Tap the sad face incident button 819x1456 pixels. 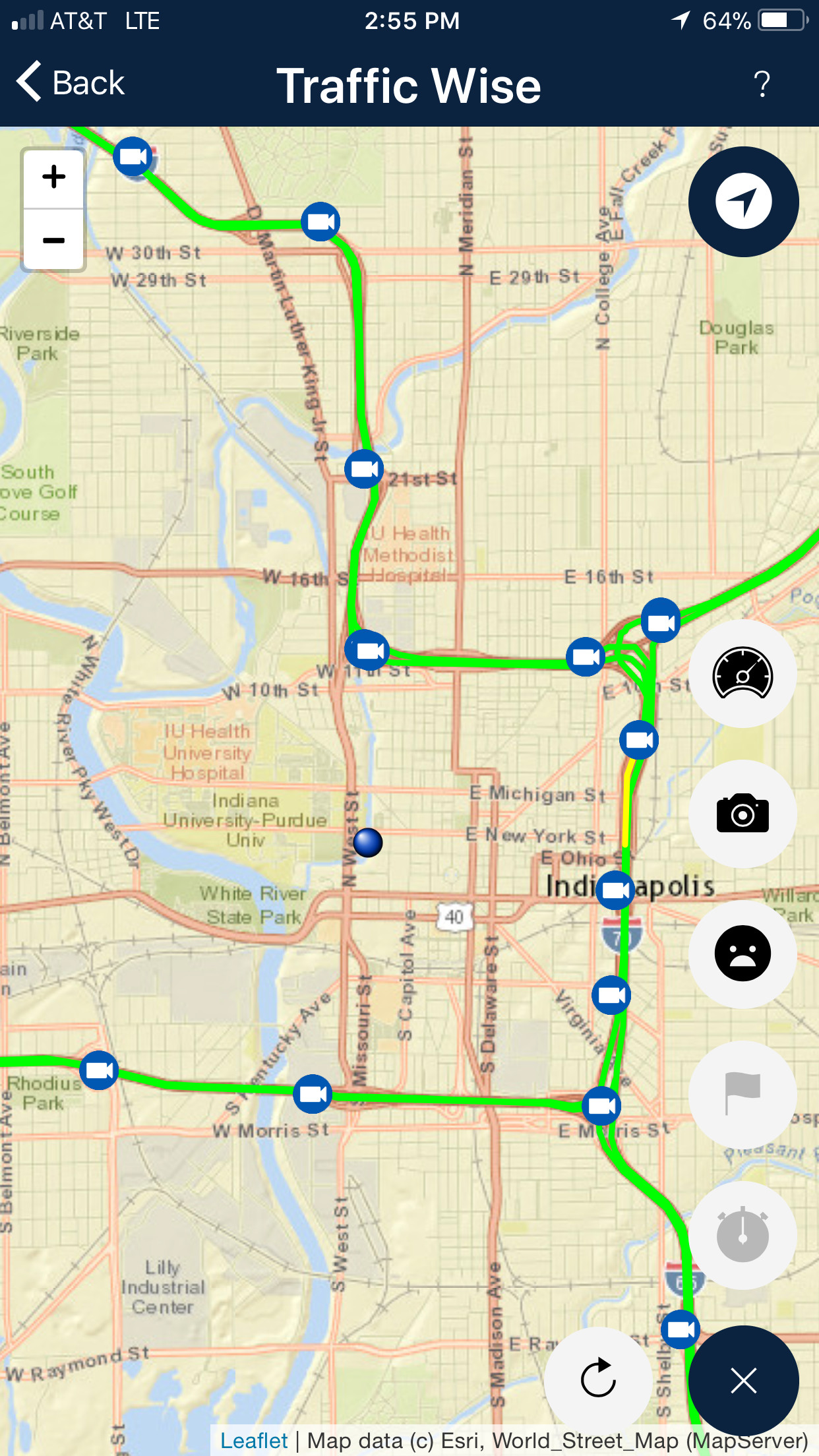tap(743, 954)
